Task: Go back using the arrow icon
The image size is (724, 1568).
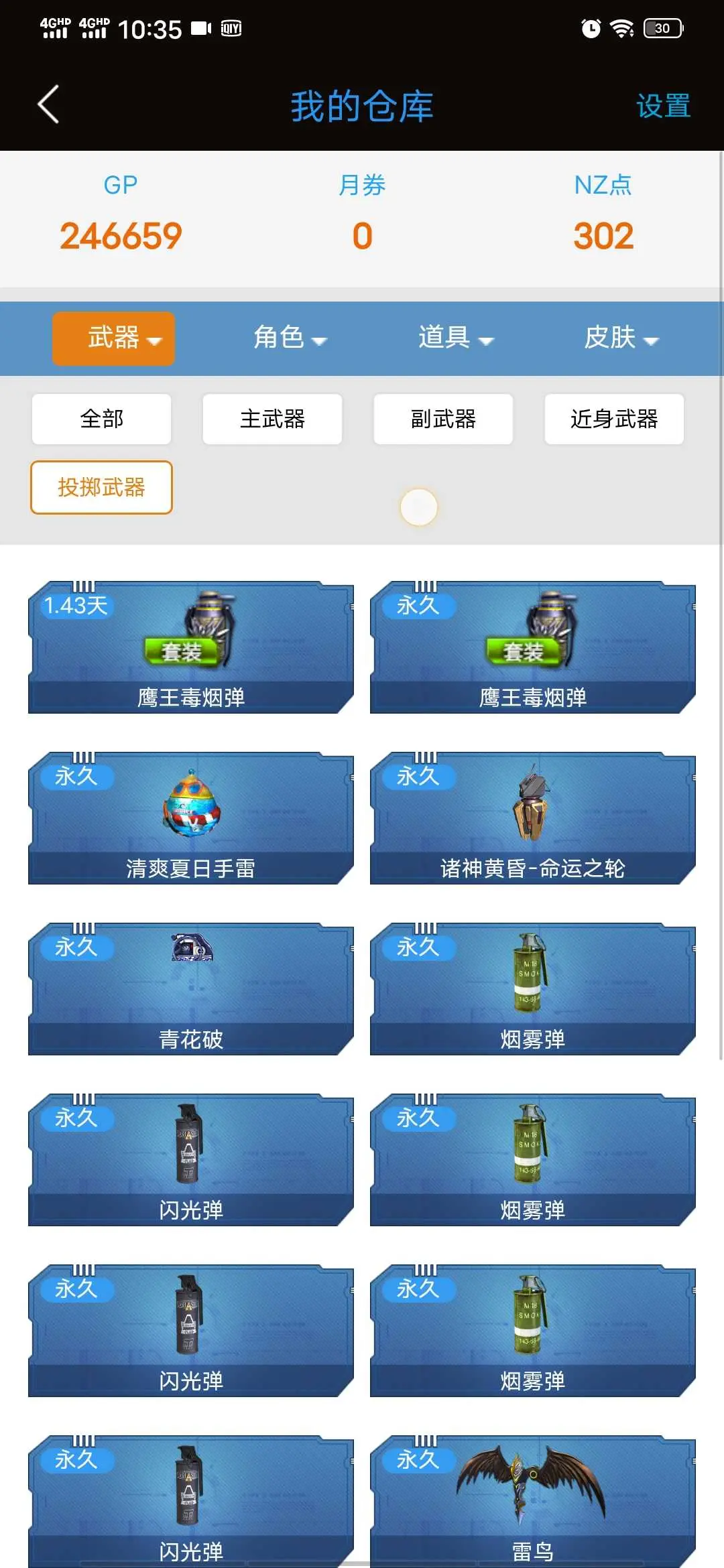Action: [48, 105]
